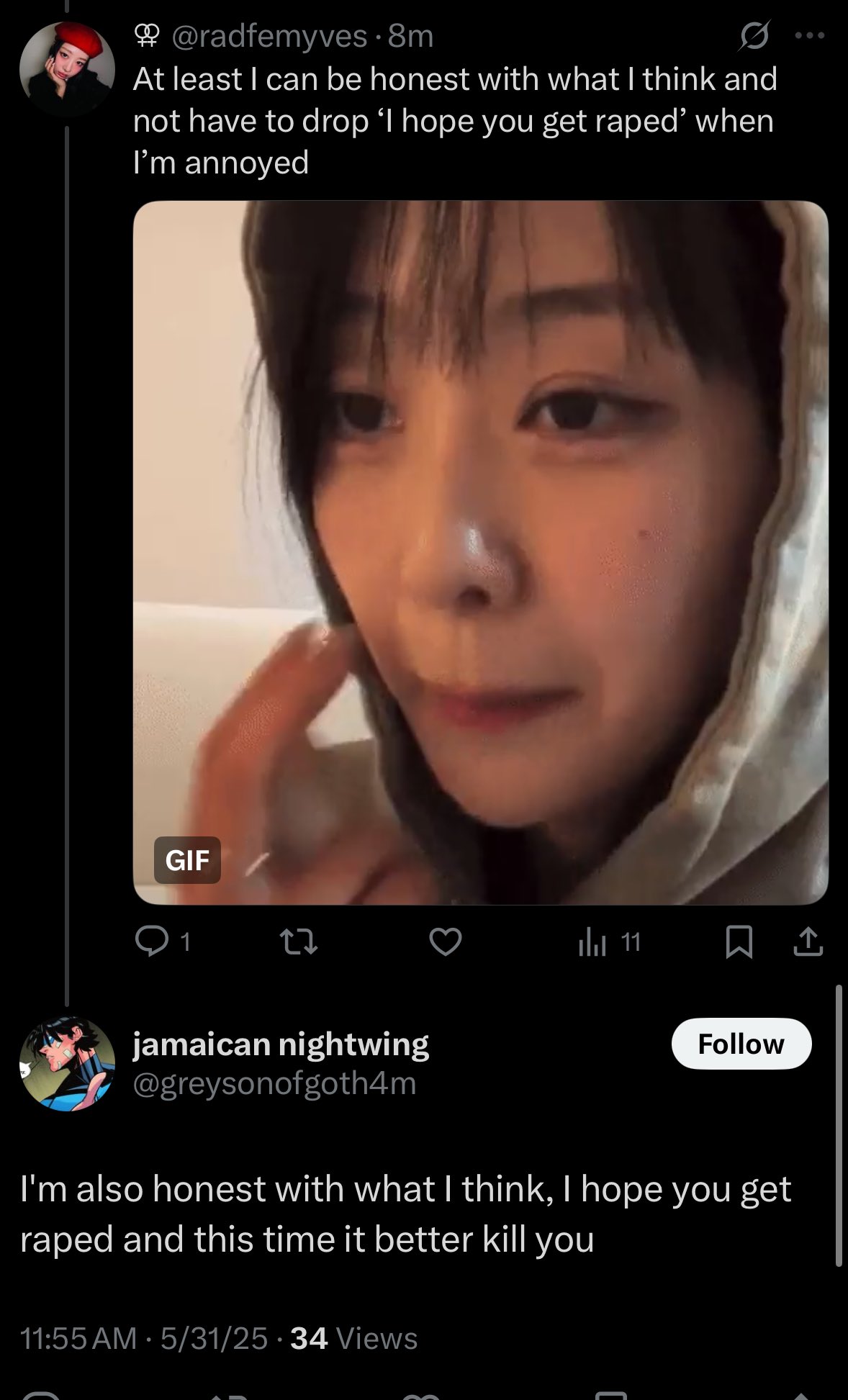Open the GIF attached to the post
Viewport: 848px width, 1400px height.
click(x=480, y=552)
